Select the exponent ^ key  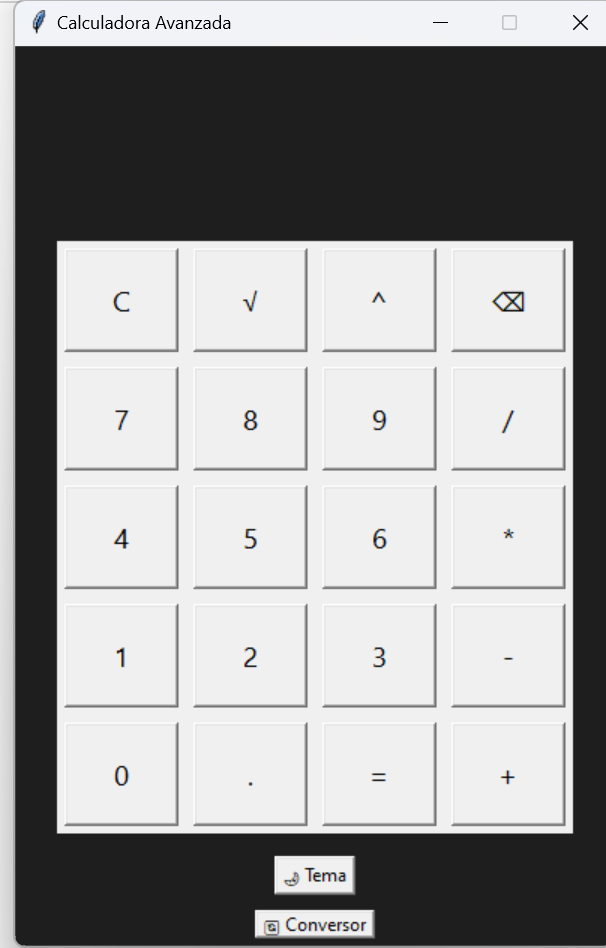[x=379, y=301]
